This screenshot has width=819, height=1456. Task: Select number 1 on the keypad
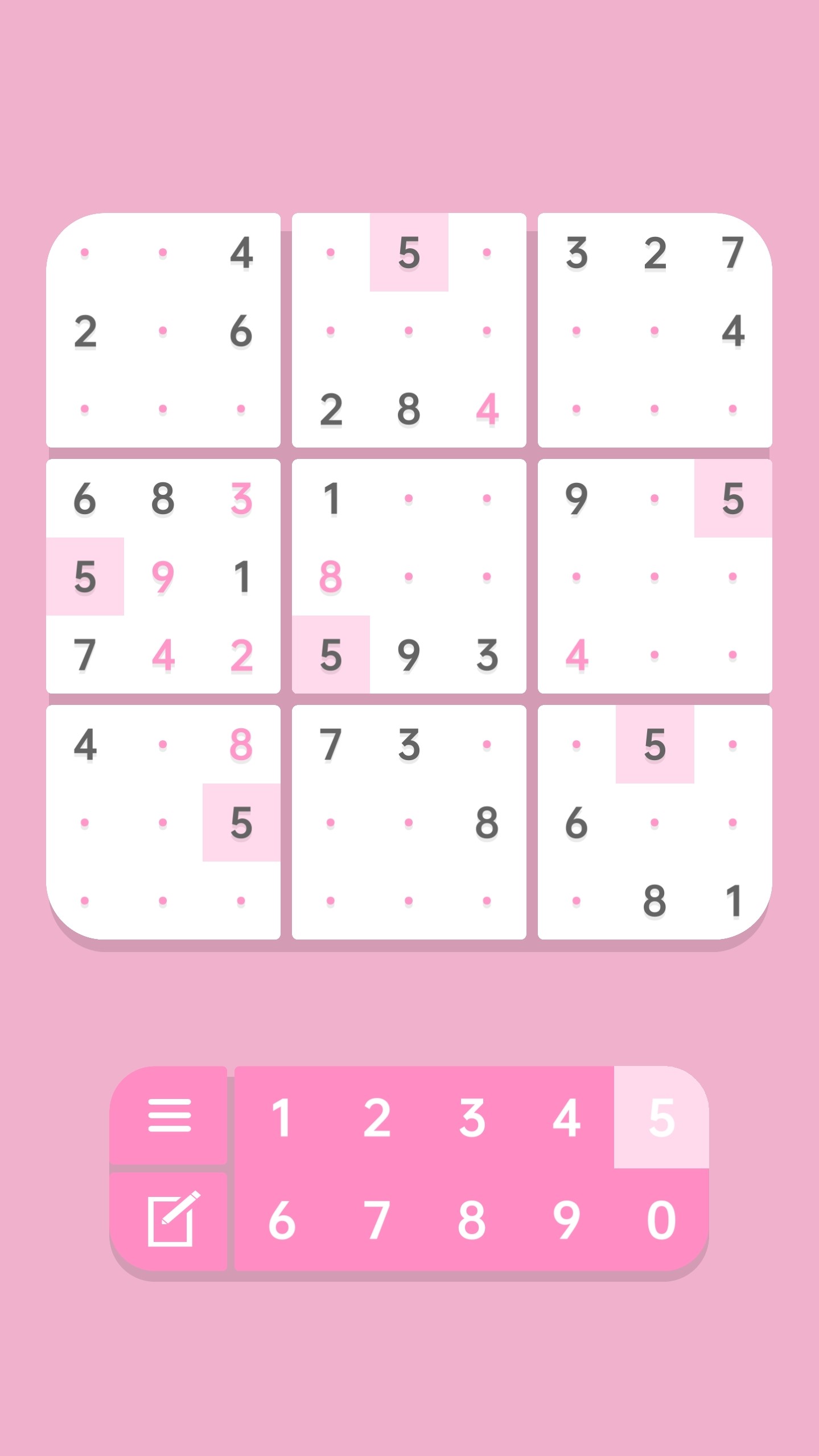(x=282, y=1118)
